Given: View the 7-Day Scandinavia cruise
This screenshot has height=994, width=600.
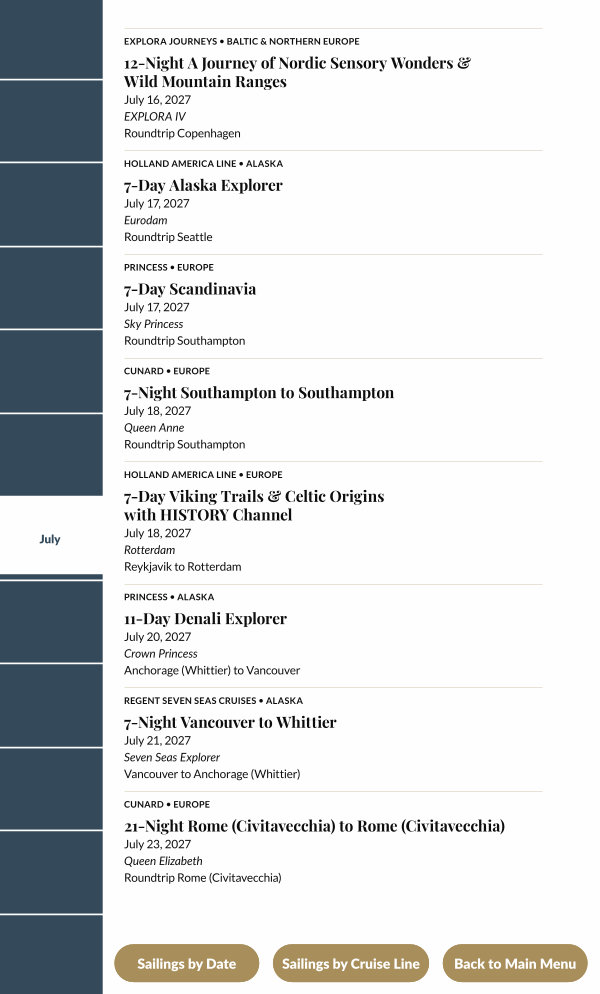Looking at the screenshot, I should click(190, 290).
